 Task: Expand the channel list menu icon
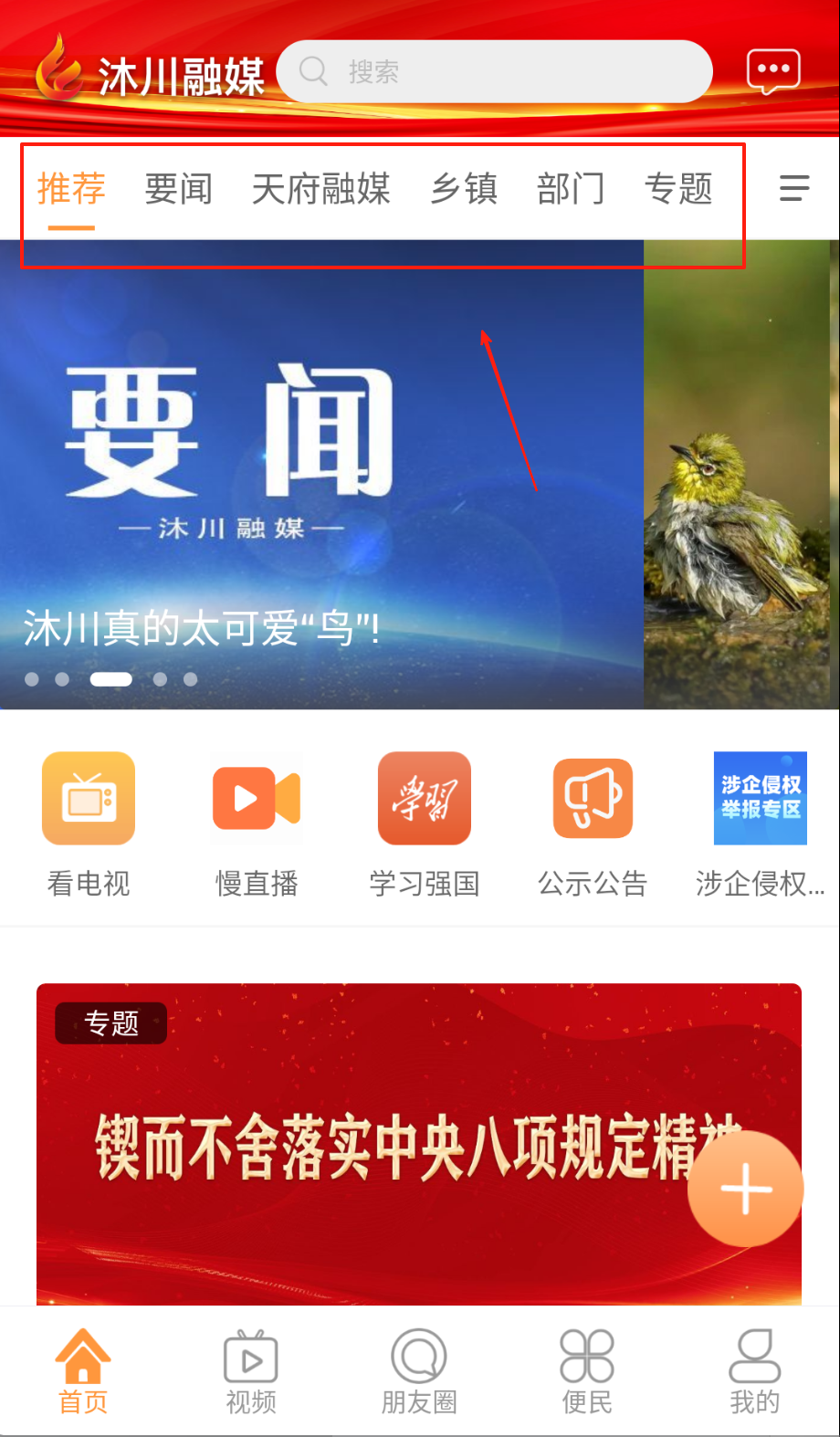pos(793,189)
